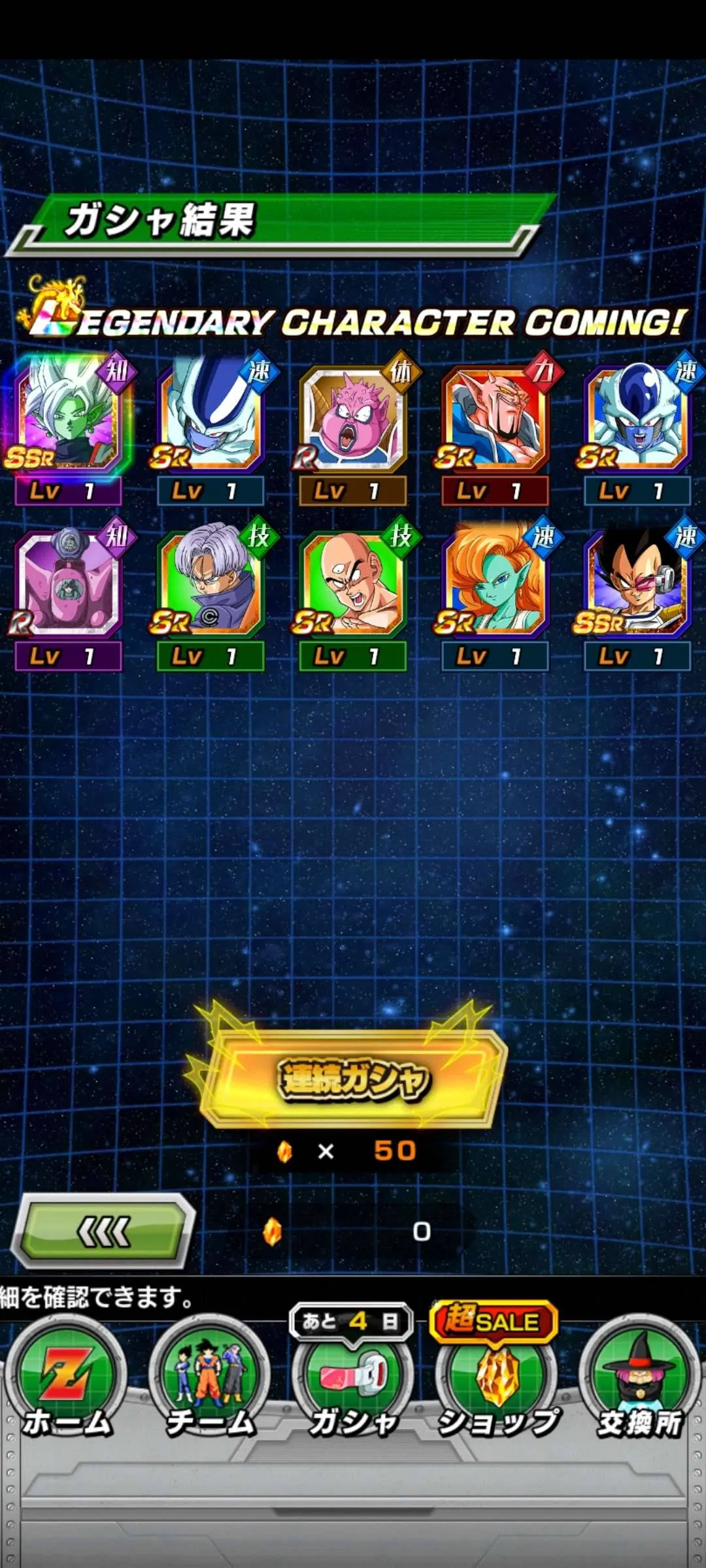Screen dimensions: 706x1568
Task: Open the SR Dabura character card
Action: coord(496,419)
